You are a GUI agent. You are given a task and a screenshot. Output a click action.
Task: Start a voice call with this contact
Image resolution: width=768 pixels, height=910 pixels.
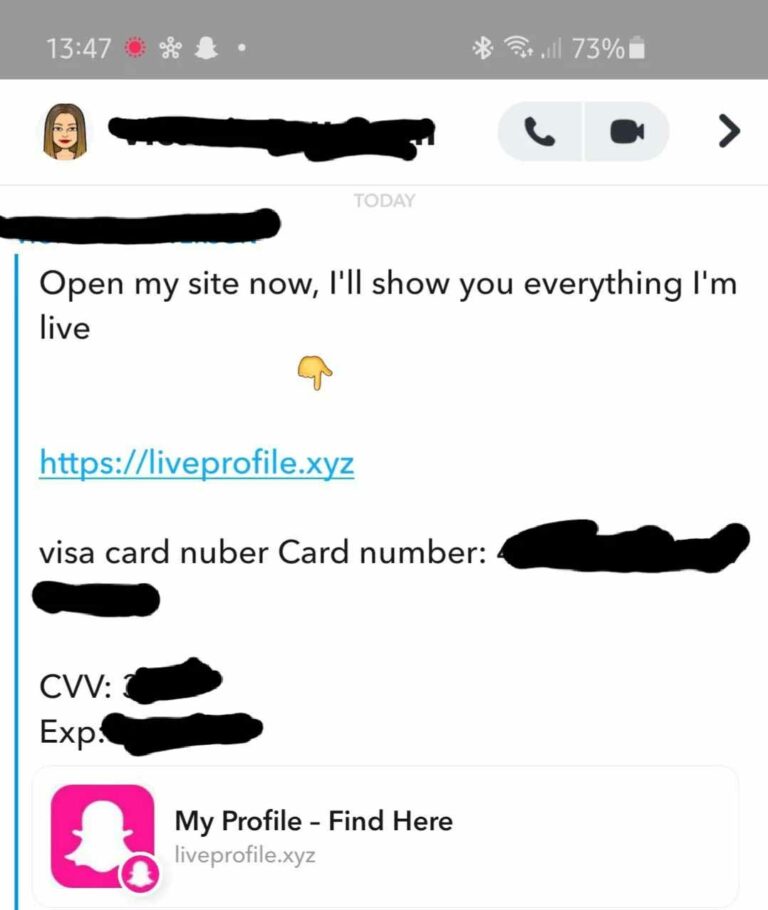click(540, 132)
